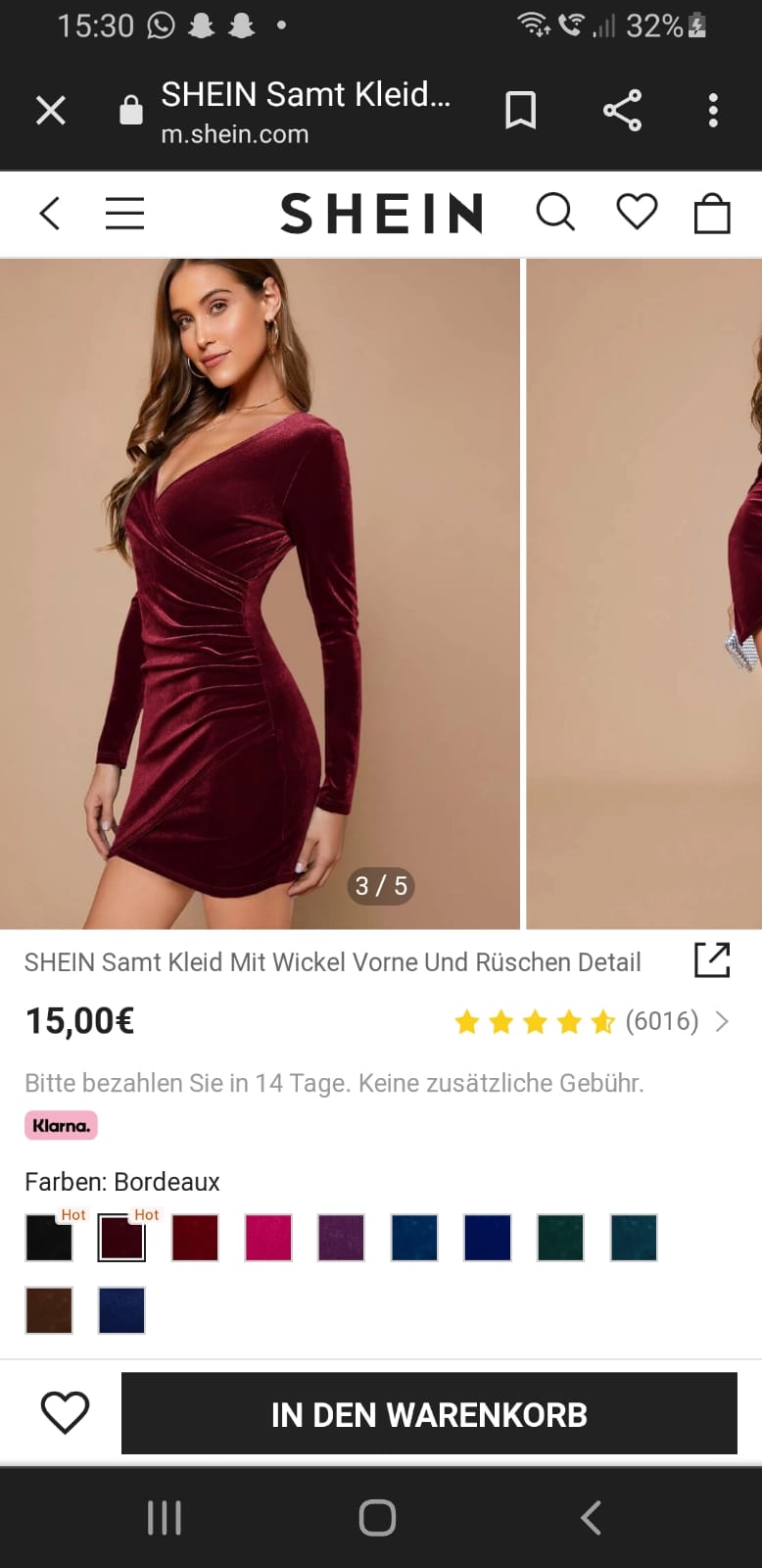Close the browser tab with X
762x1568 pixels.
tap(51, 111)
